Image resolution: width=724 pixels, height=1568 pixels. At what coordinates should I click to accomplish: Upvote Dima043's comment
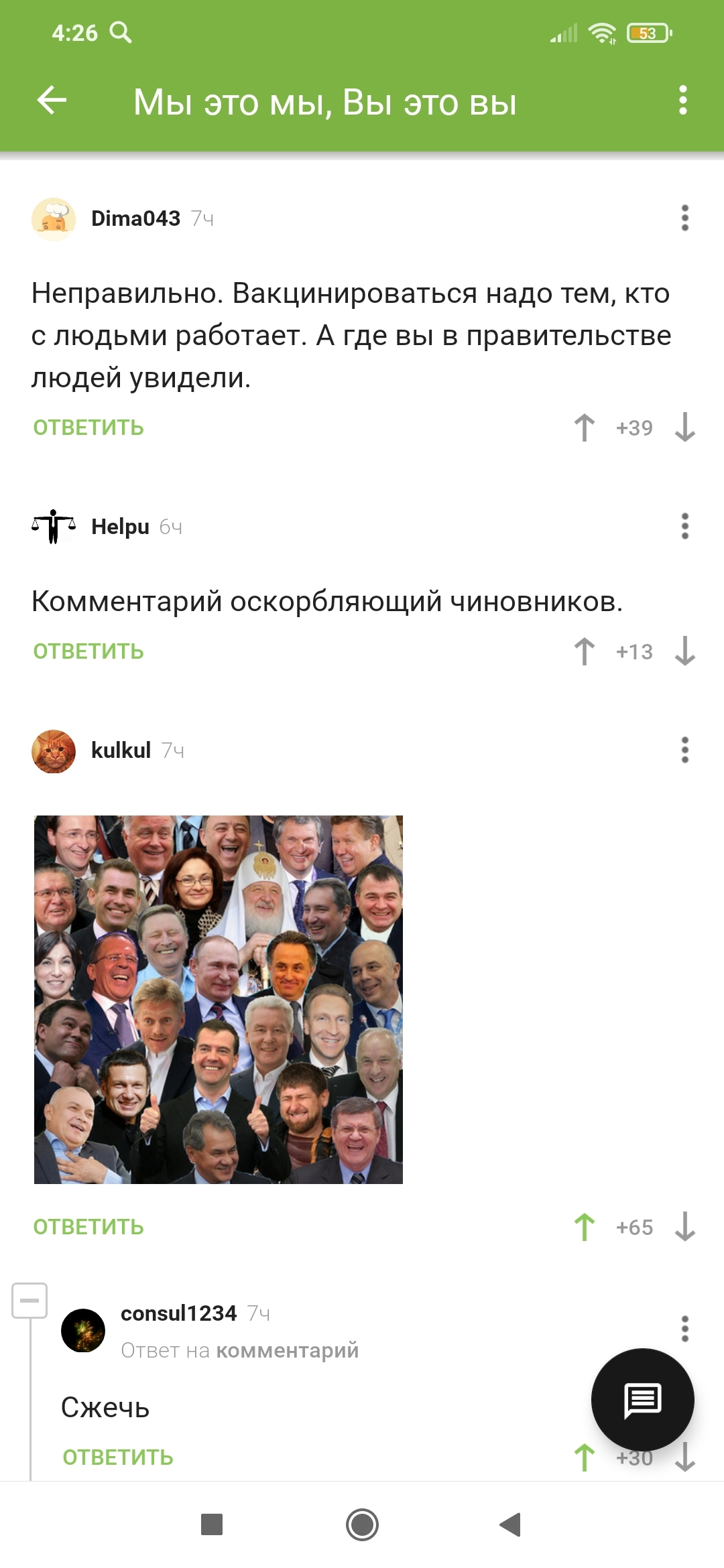[x=584, y=428]
